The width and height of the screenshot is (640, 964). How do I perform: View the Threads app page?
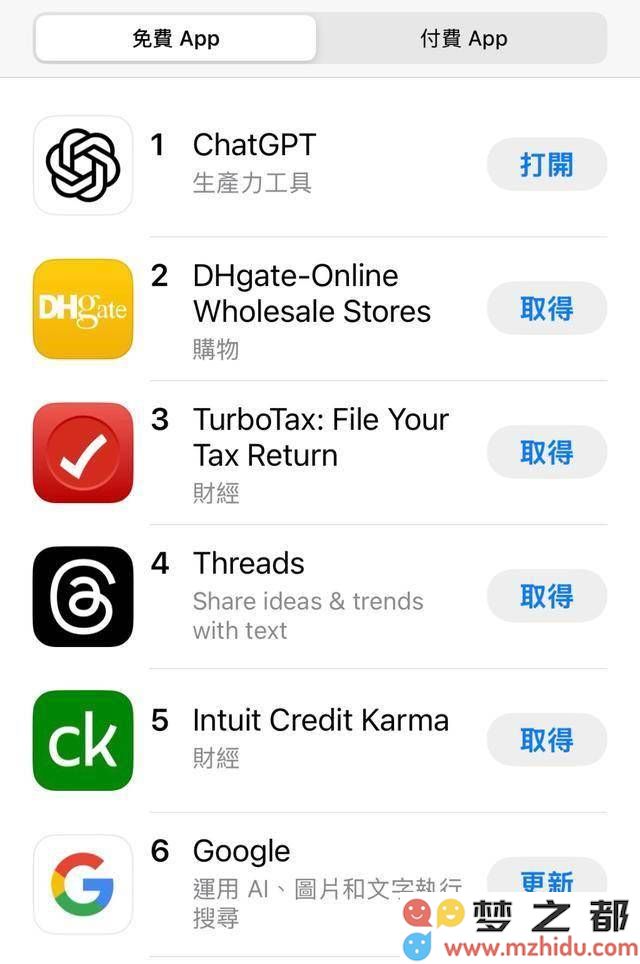coord(249,564)
